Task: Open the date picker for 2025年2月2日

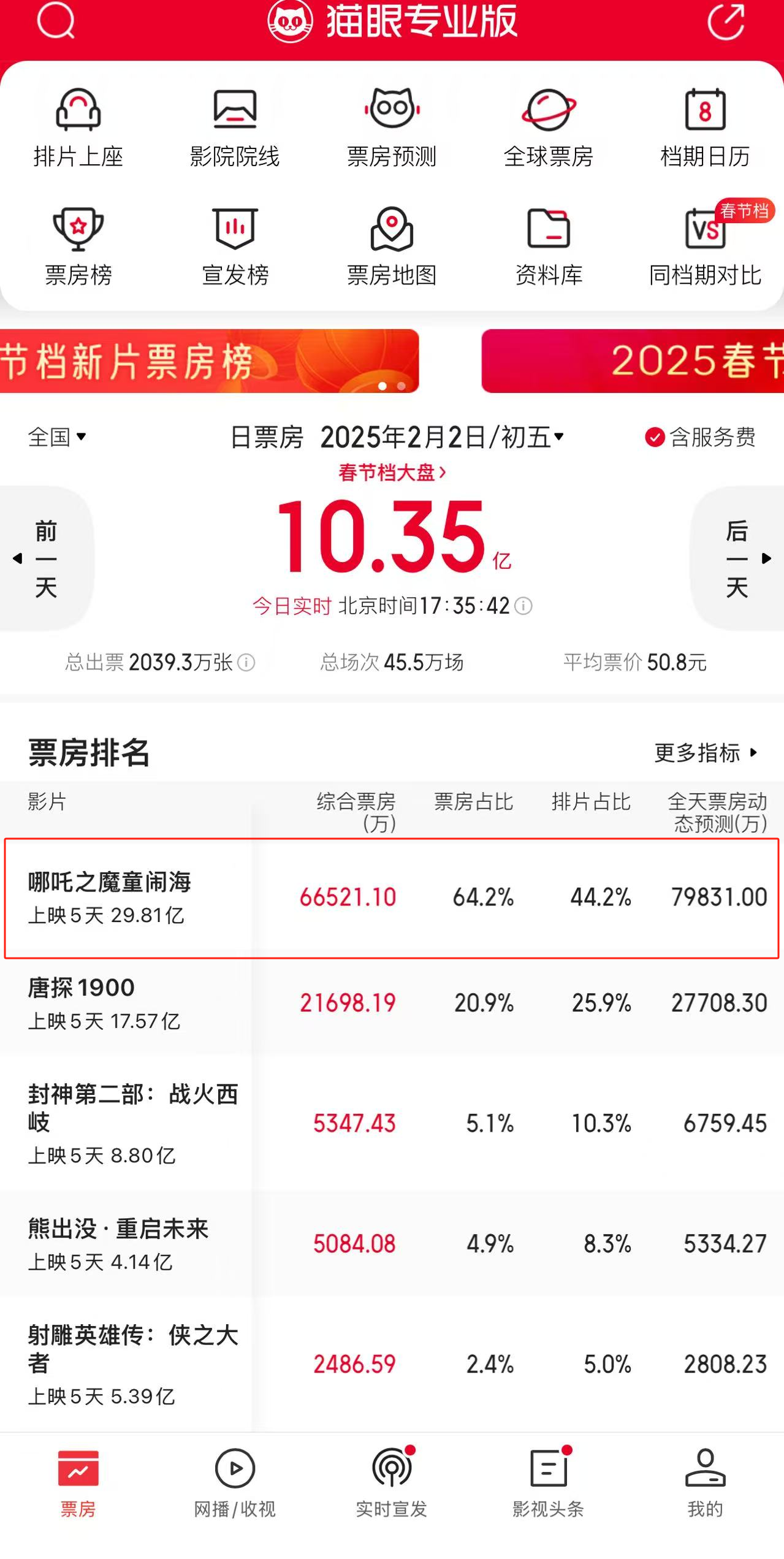Action: pos(442,437)
